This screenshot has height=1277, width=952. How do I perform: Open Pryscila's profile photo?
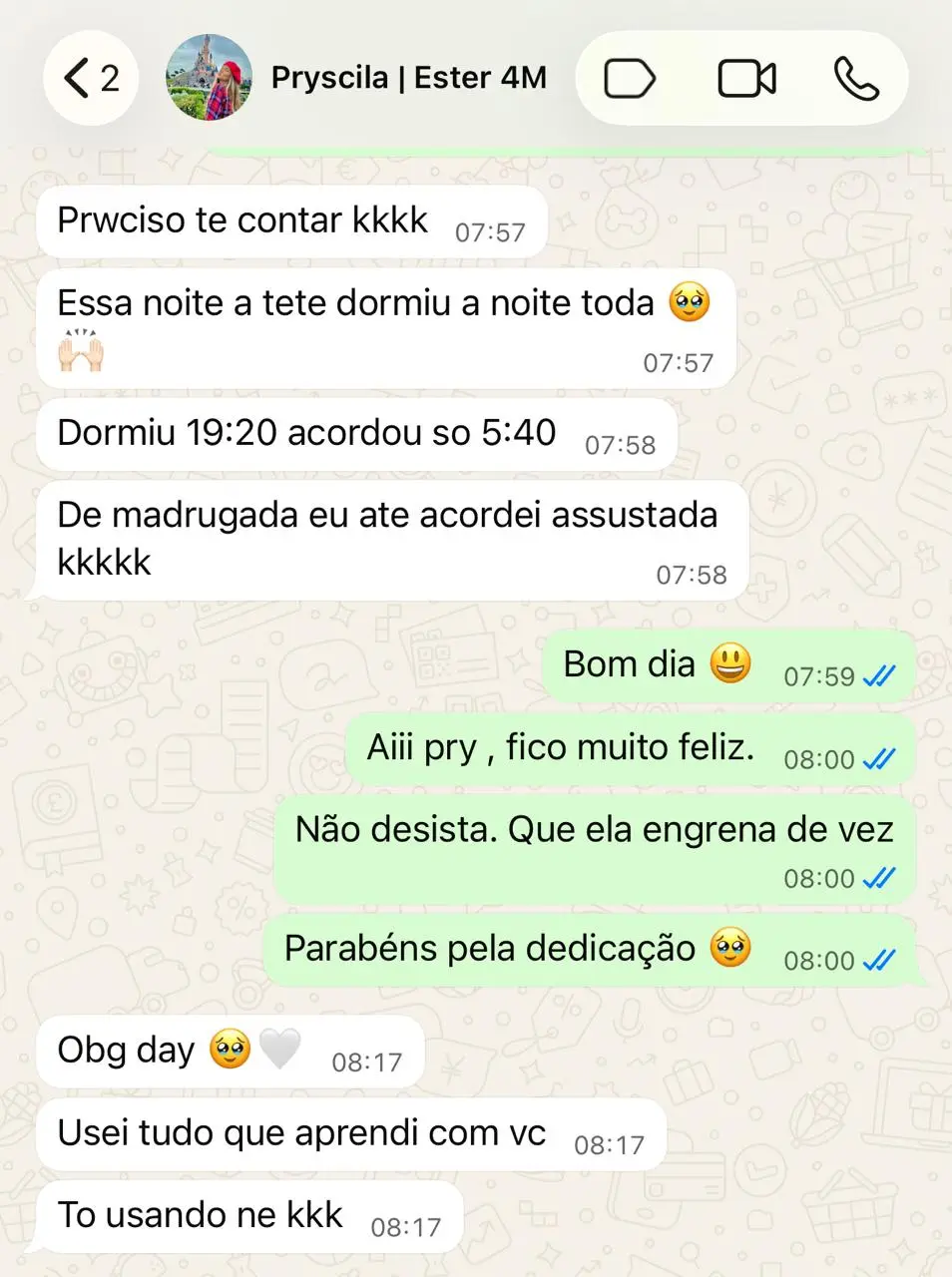[209, 78]
